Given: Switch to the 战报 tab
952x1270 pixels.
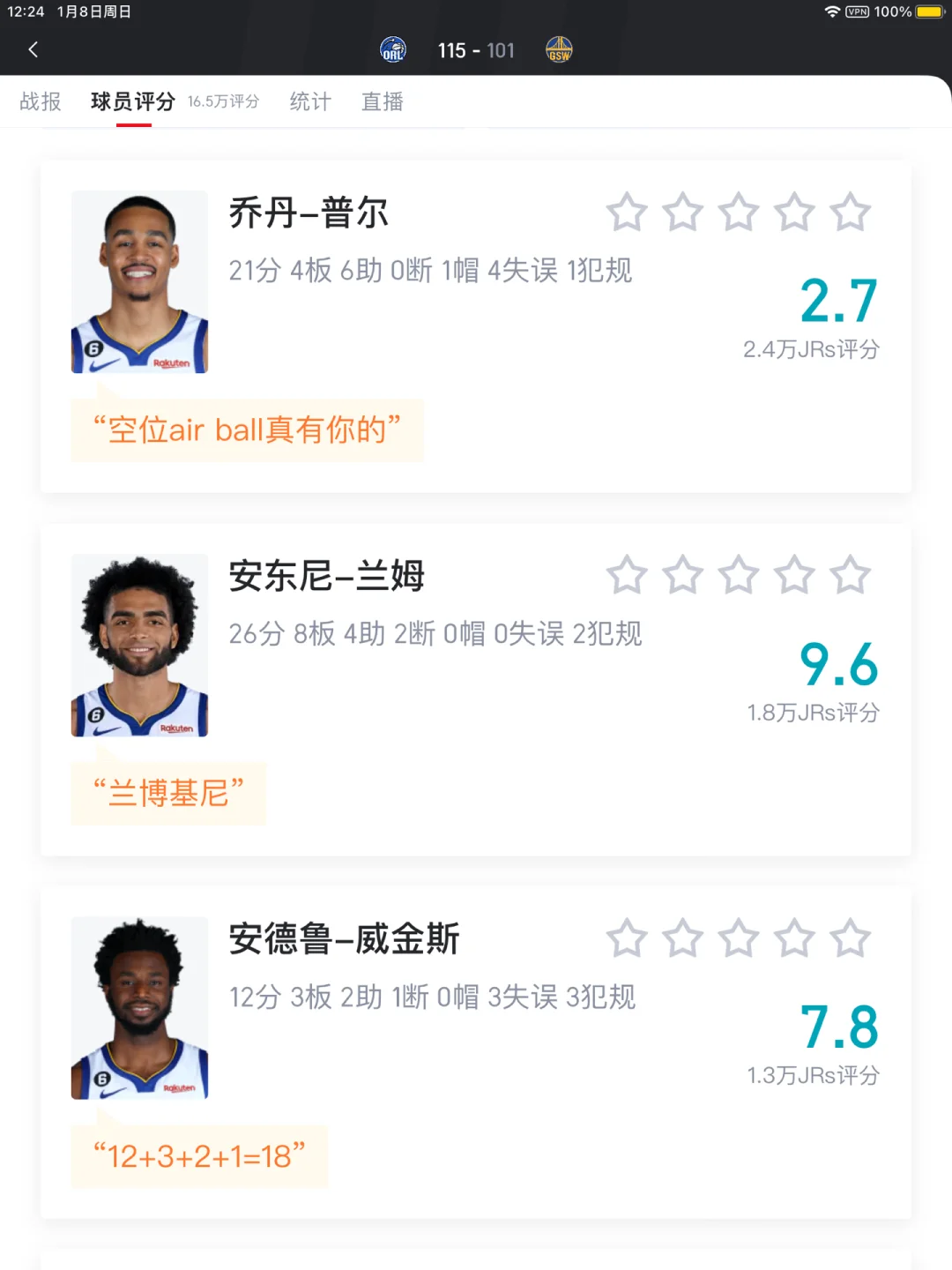Looking at the screenshot, I should click(41, 101).
